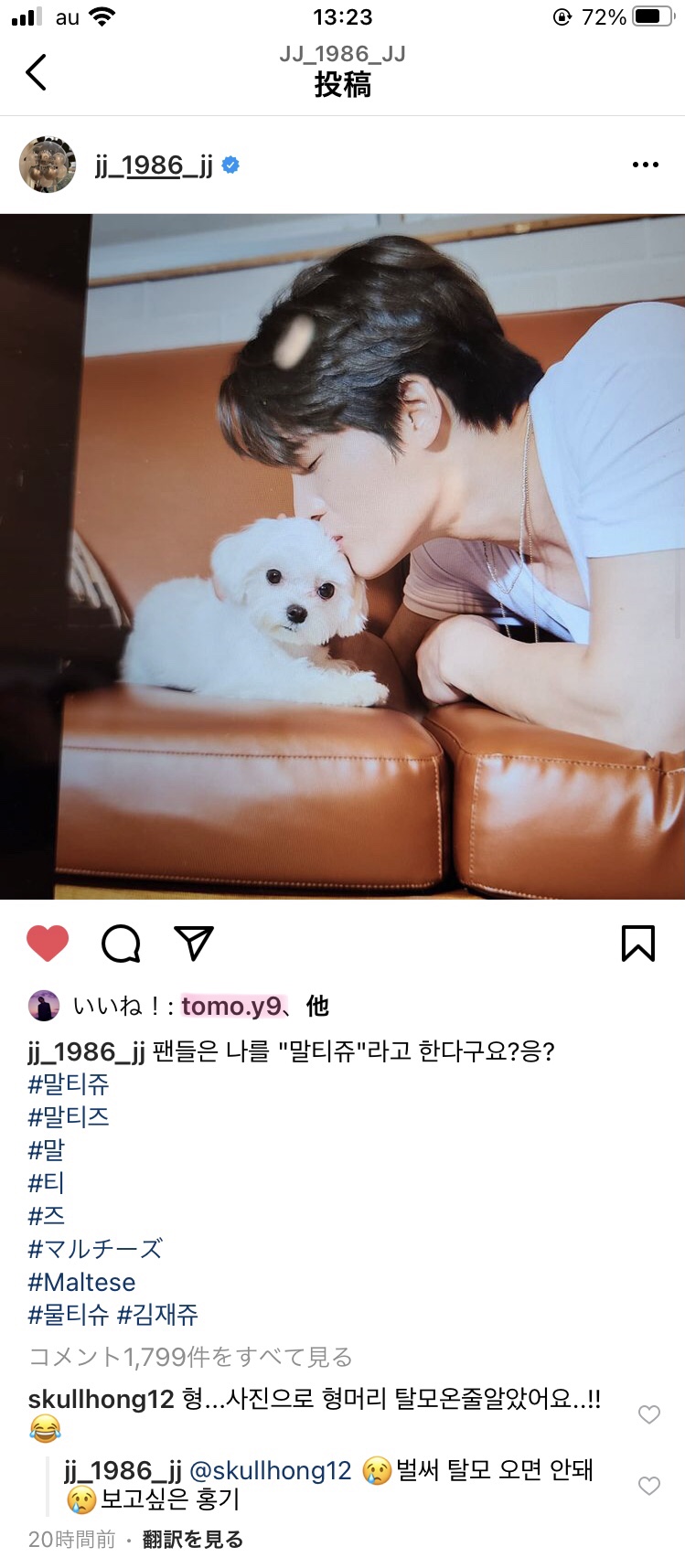This screenshot has width=685, height=1568.
Task: Tap the jj_1986_jj username in the post header
Action: click(x=154, y=165)
